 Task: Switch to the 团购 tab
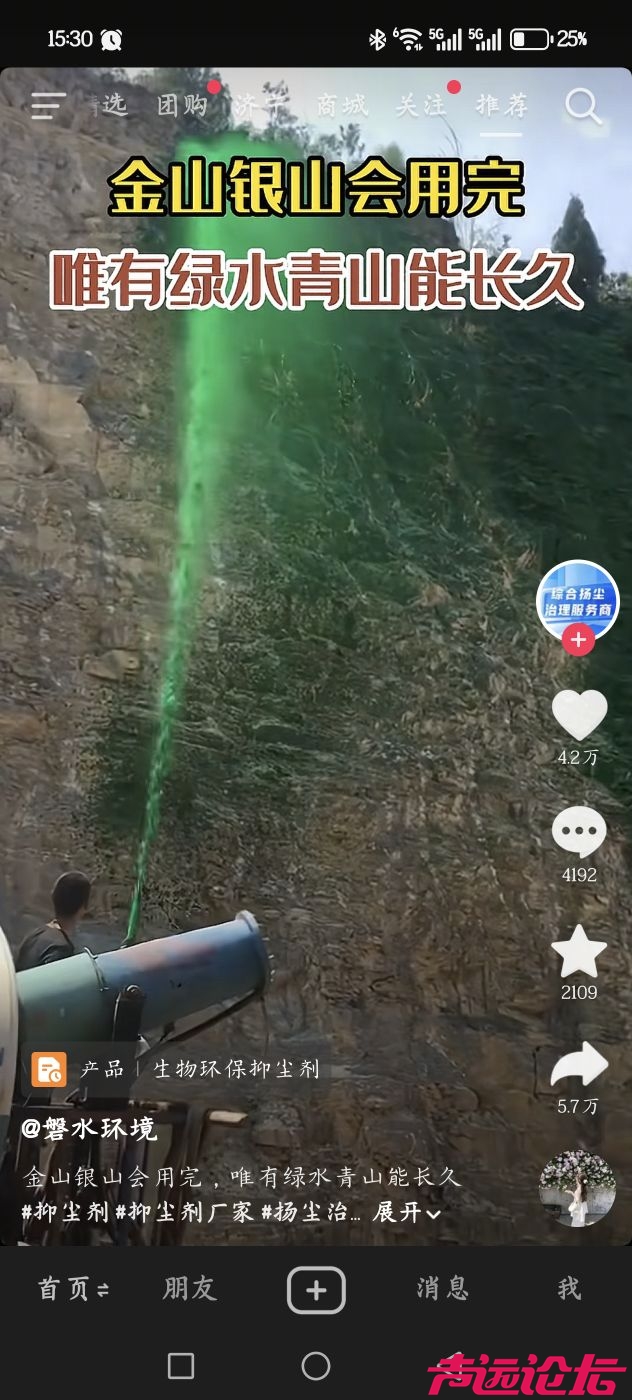182,105
